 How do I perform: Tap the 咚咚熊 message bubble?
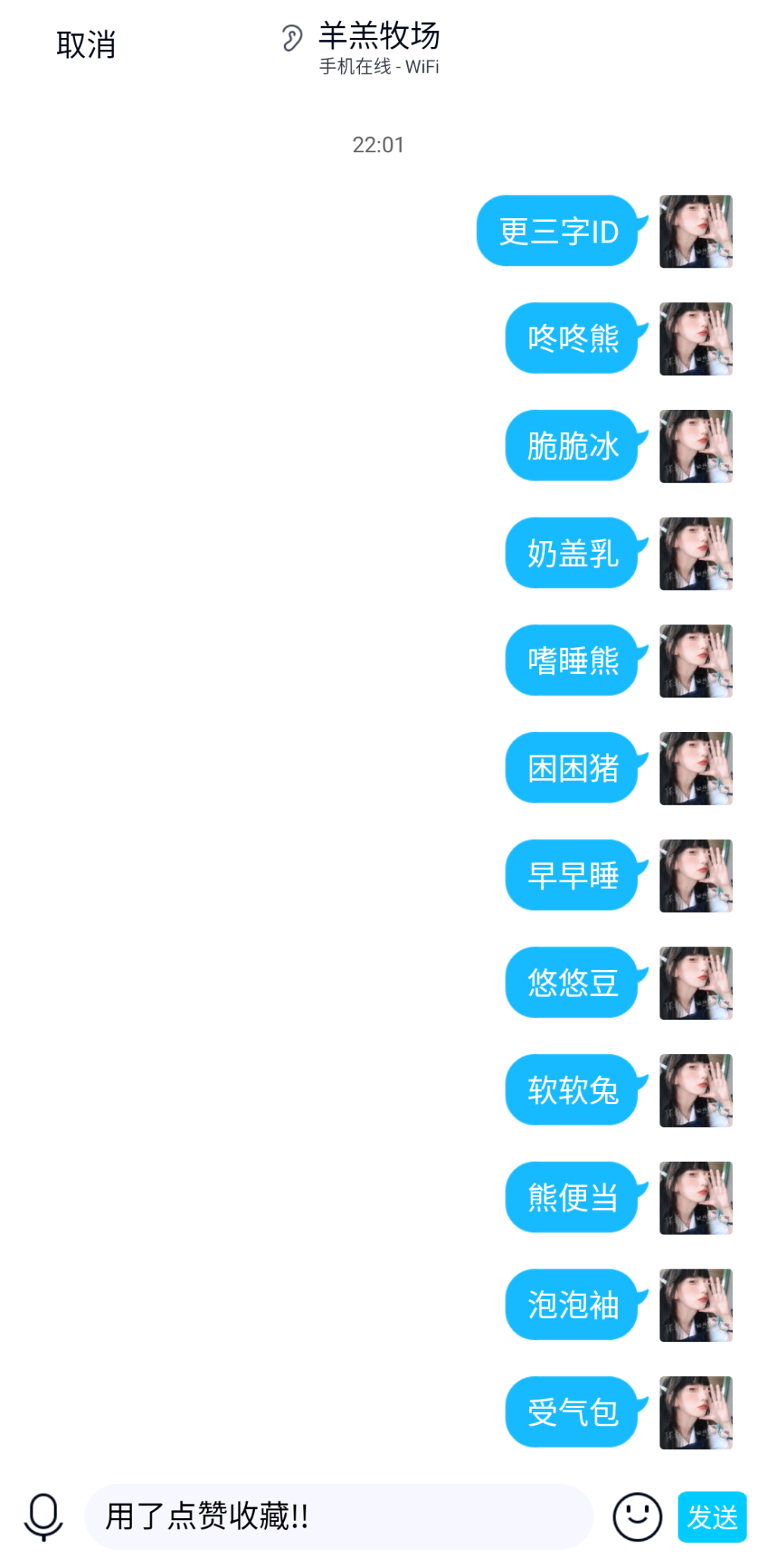572,338
